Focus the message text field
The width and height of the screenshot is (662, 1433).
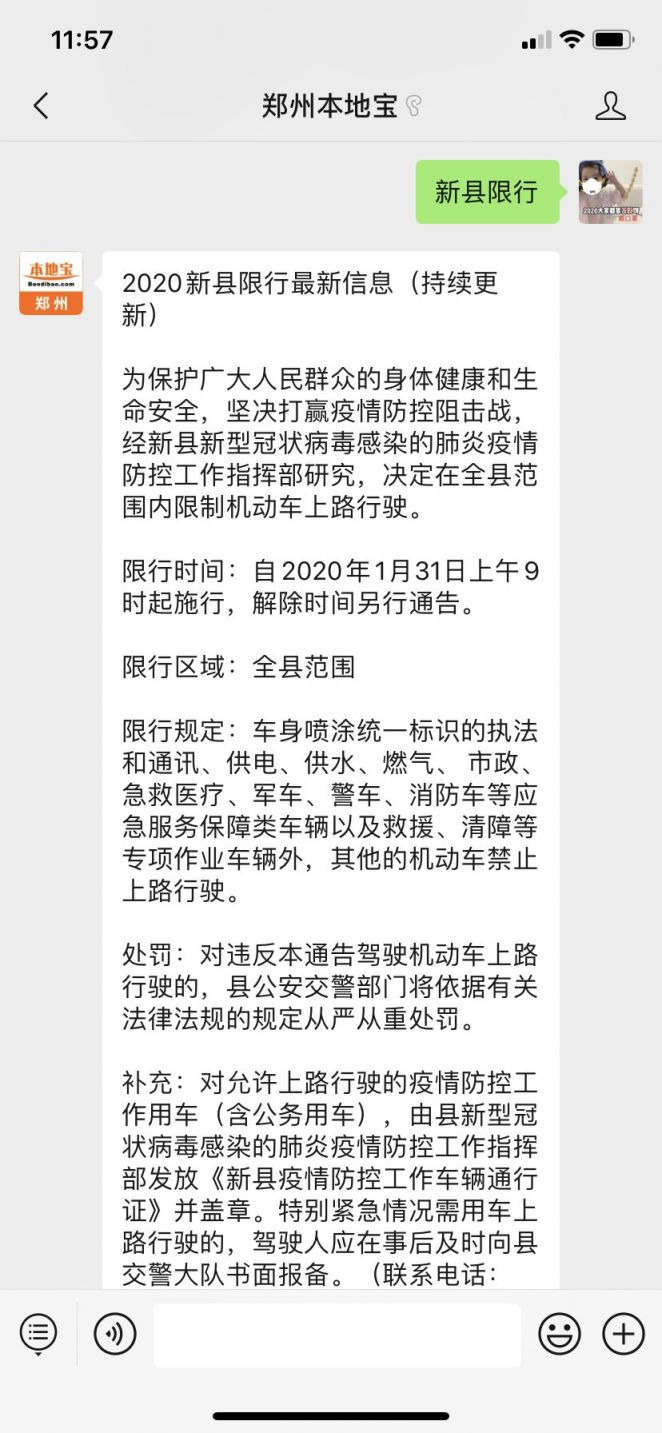pyautogui.click(x=337, y=1334)
